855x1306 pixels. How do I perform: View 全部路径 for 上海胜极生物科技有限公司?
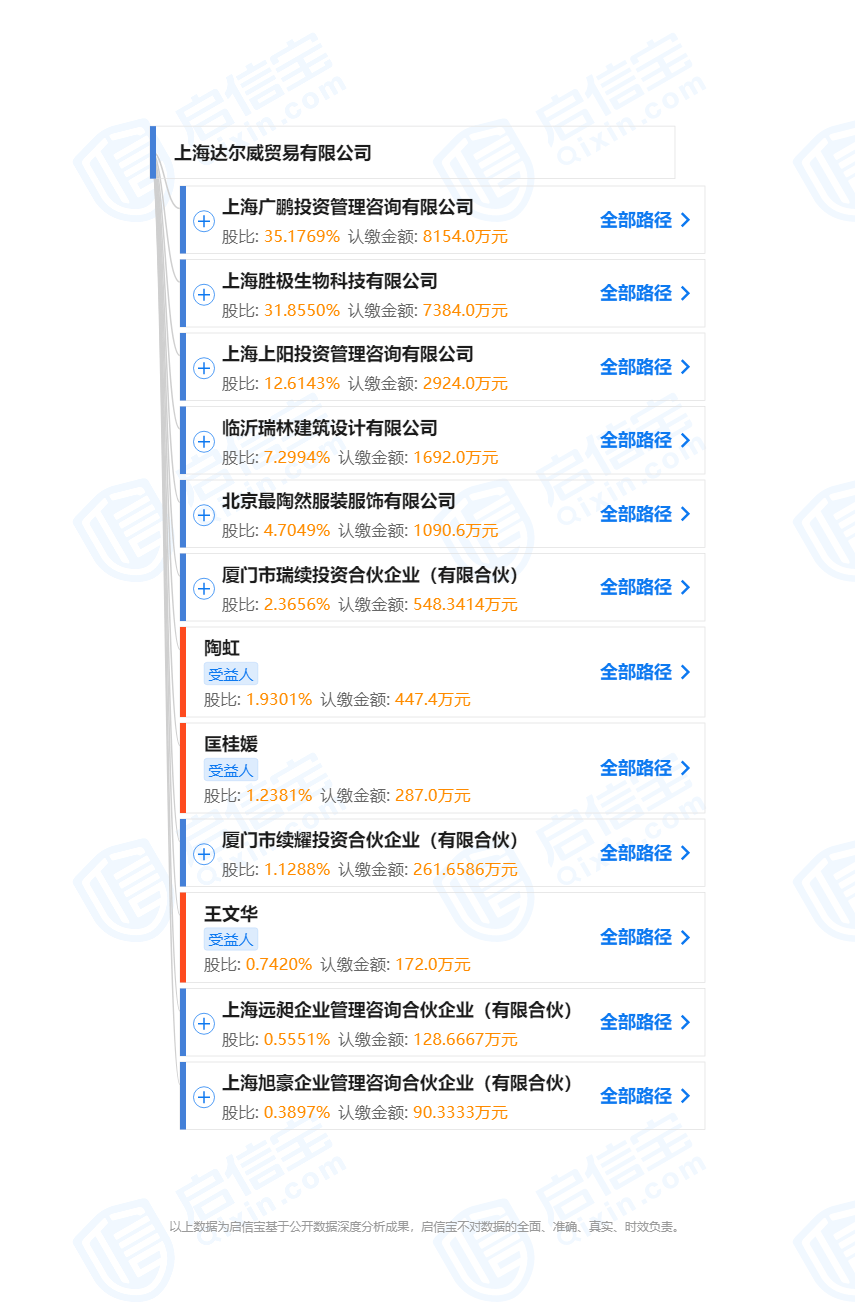pos(644,293)
